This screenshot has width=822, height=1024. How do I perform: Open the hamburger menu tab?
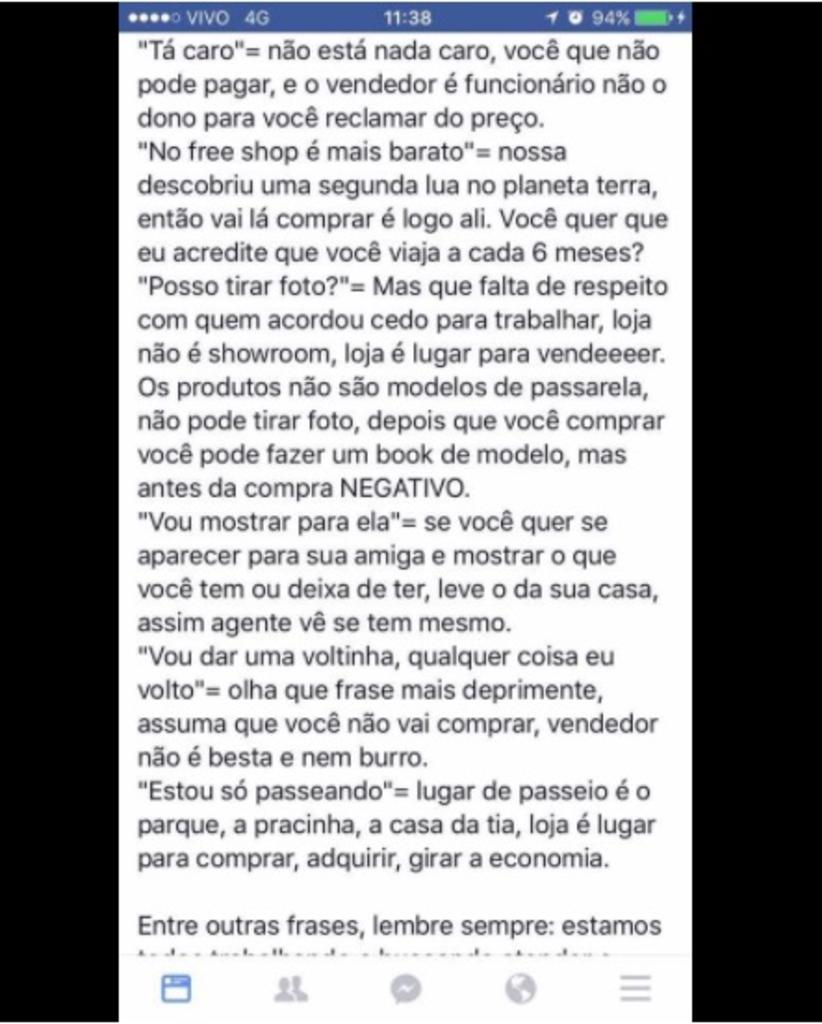[x=635, y=989]
